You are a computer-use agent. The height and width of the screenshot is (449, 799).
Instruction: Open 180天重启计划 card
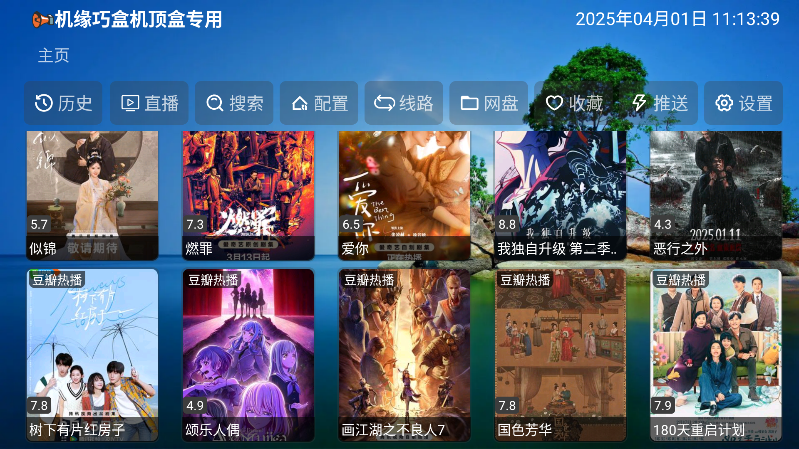coord(716,354)
